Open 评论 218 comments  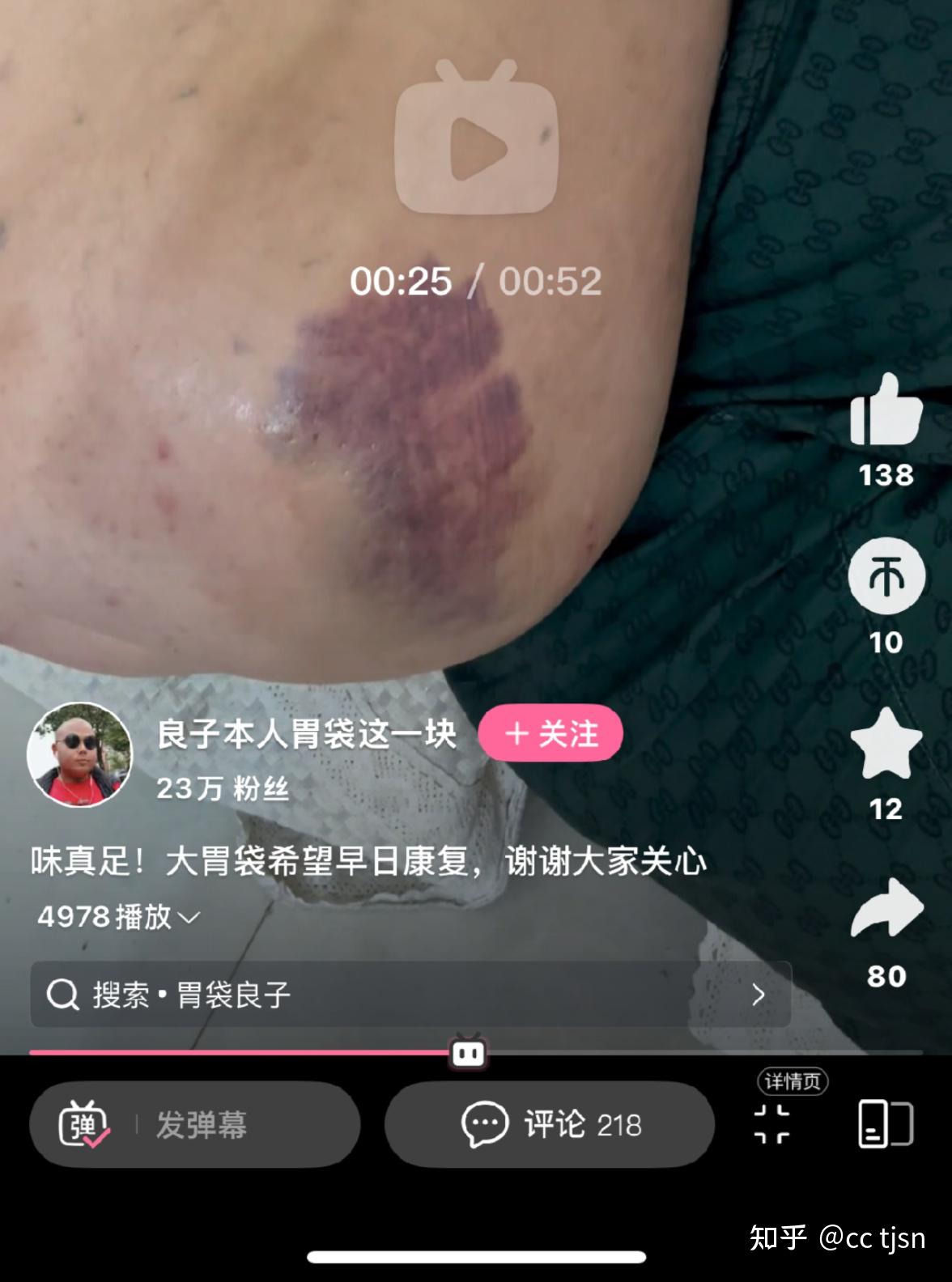click(550, 1124)
